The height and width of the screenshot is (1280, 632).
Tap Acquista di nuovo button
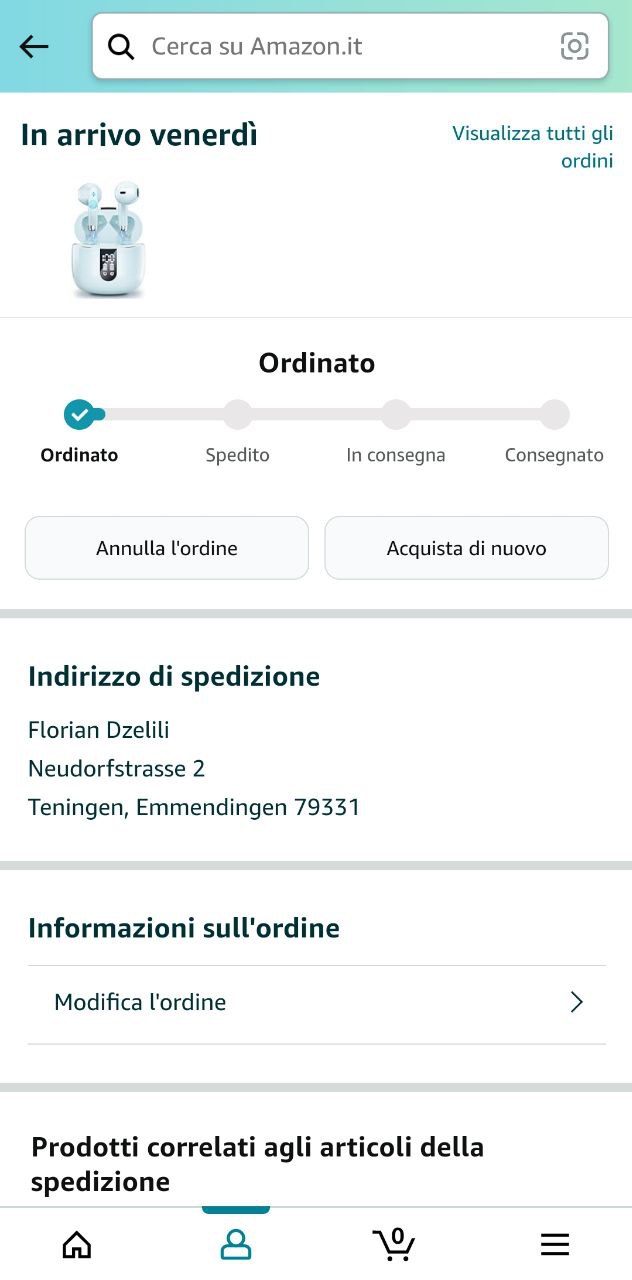(466, 548)
